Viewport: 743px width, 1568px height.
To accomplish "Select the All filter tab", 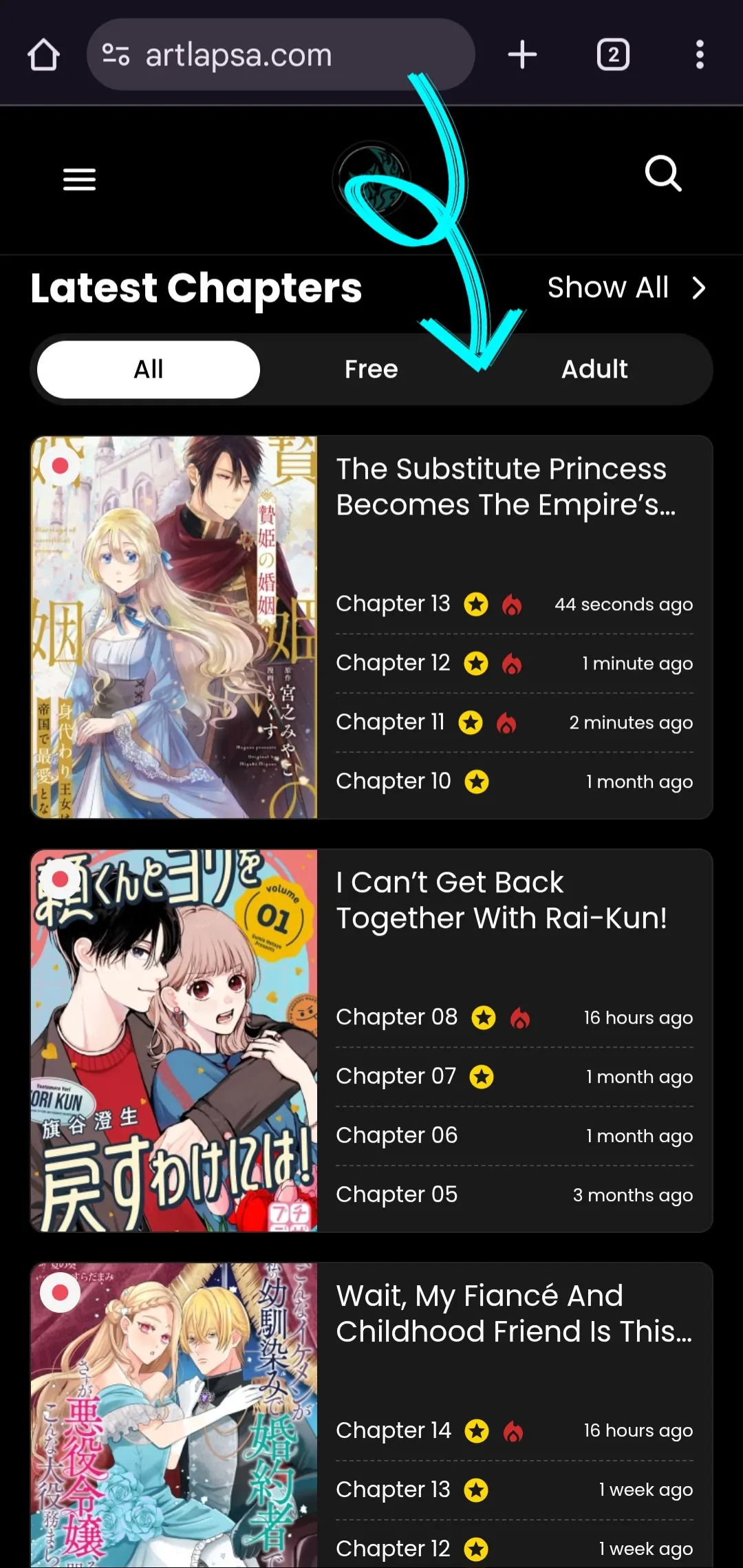I will tap(149, 369).
